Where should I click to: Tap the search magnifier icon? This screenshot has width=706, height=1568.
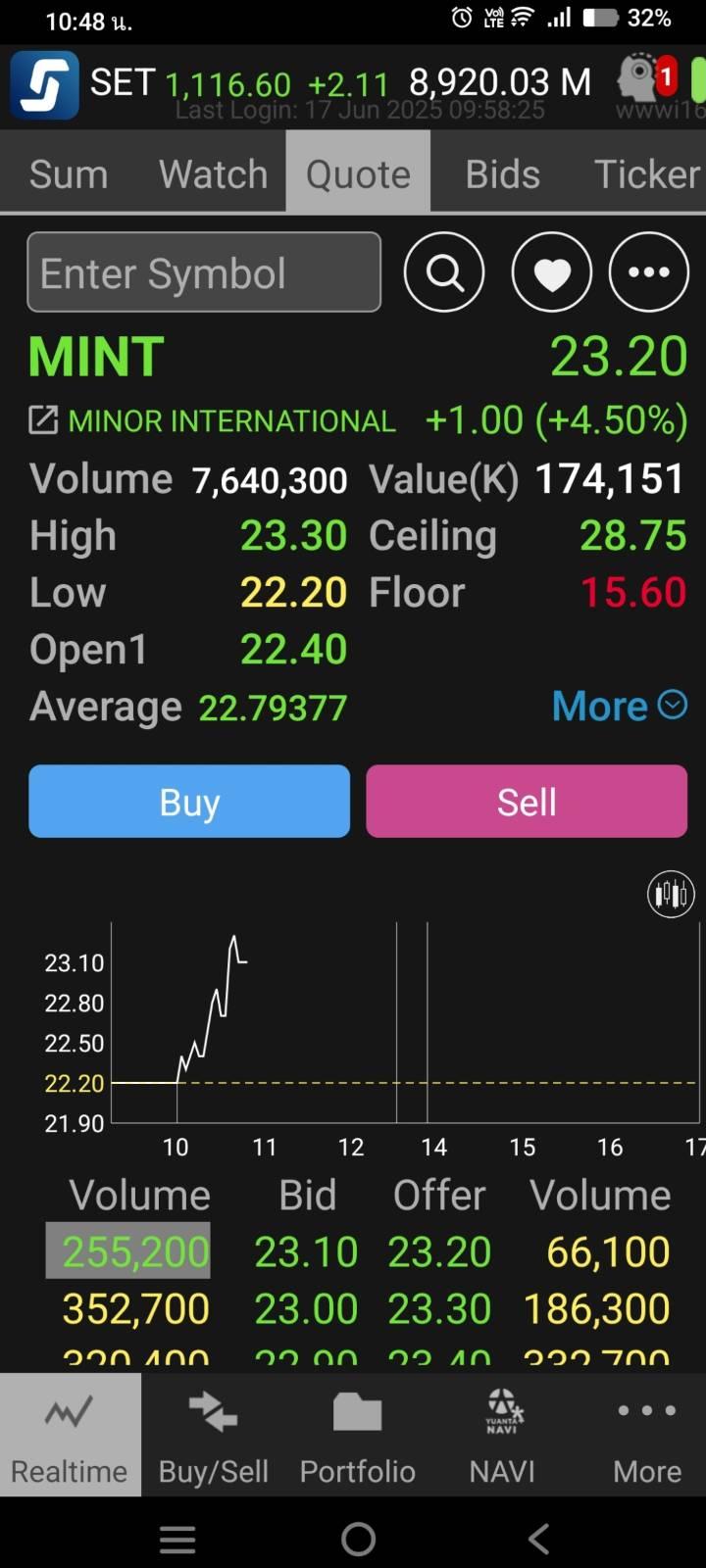(x=444, y=272)
